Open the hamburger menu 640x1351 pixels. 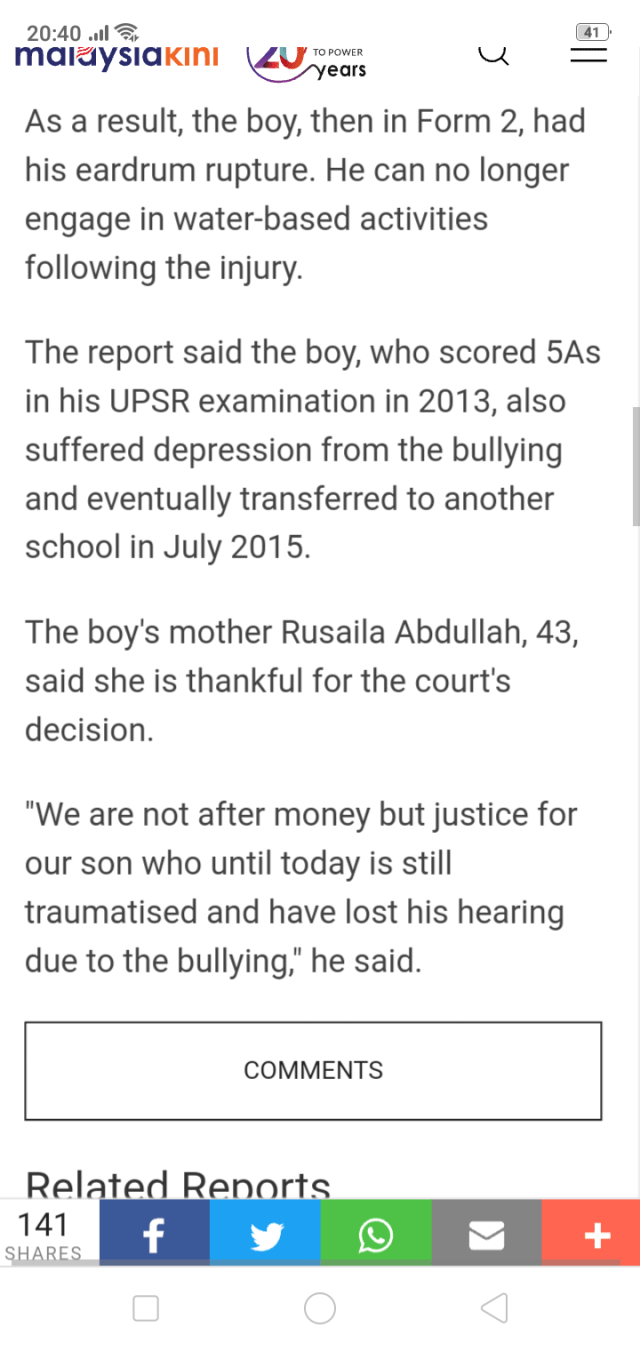[588, 54]
